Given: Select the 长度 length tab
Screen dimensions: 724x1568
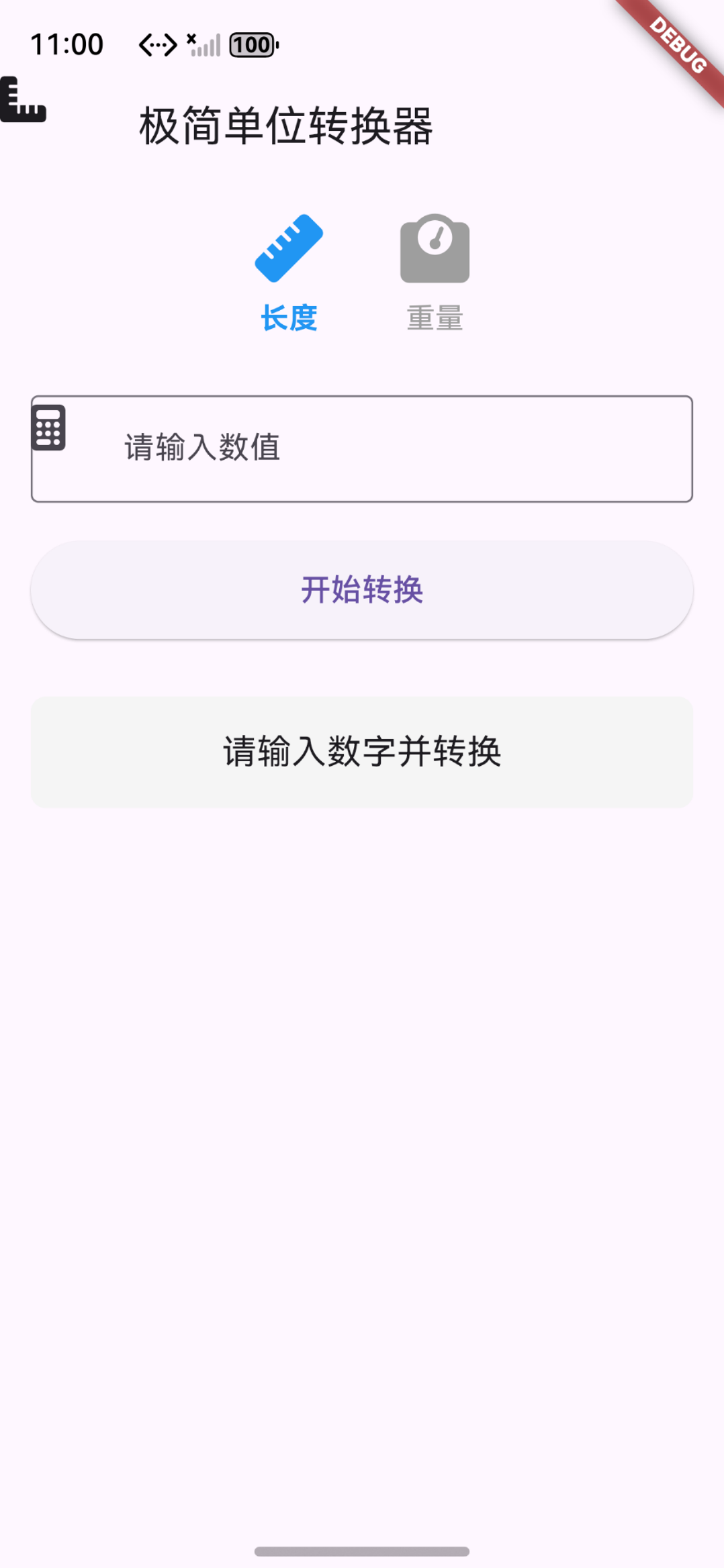Looking at the screenshot, I should (x=288, y=273).
